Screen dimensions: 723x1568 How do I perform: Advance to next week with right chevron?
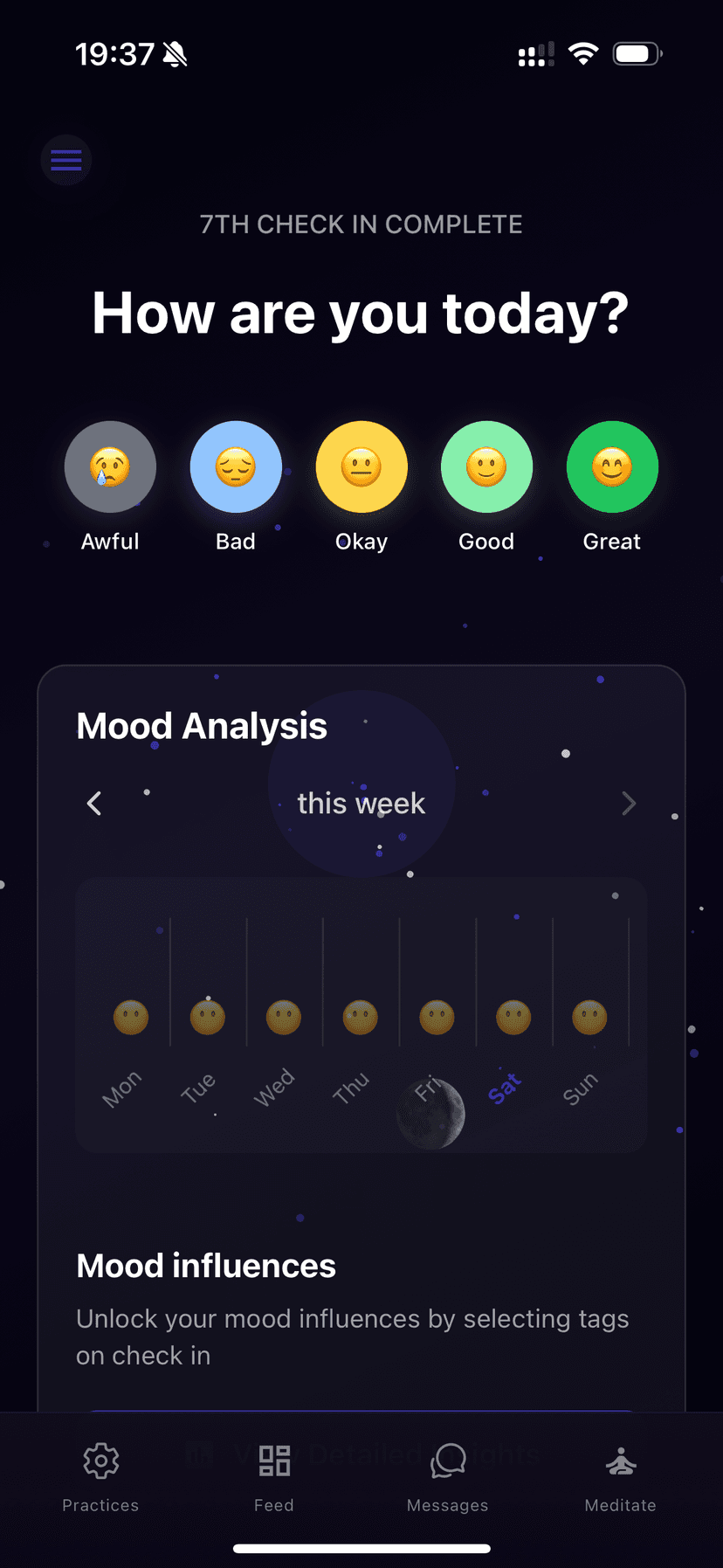click(628, 803)
